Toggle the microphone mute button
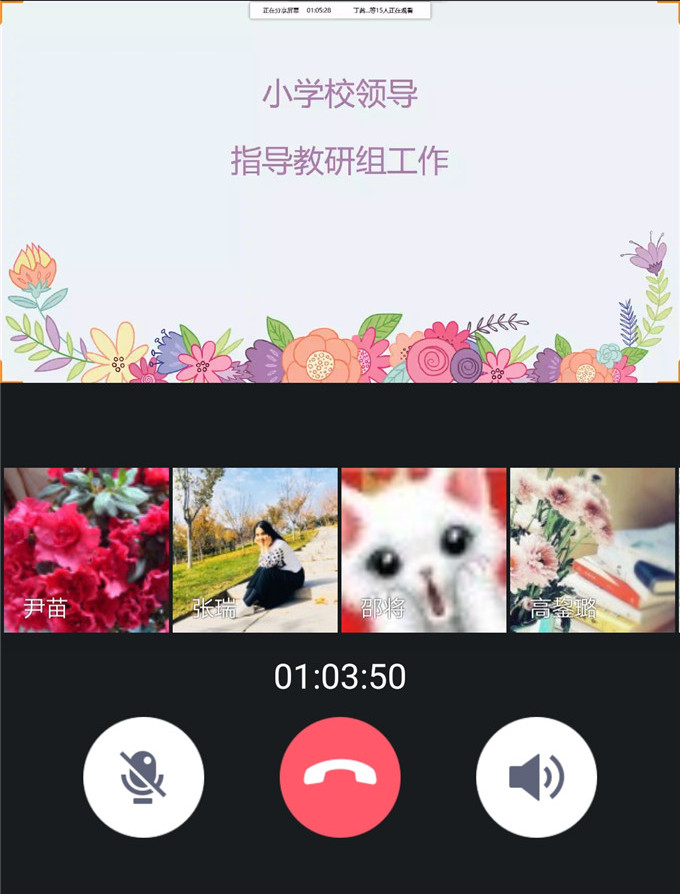This screenshot has height=894, width=680. tap(143, 777)
